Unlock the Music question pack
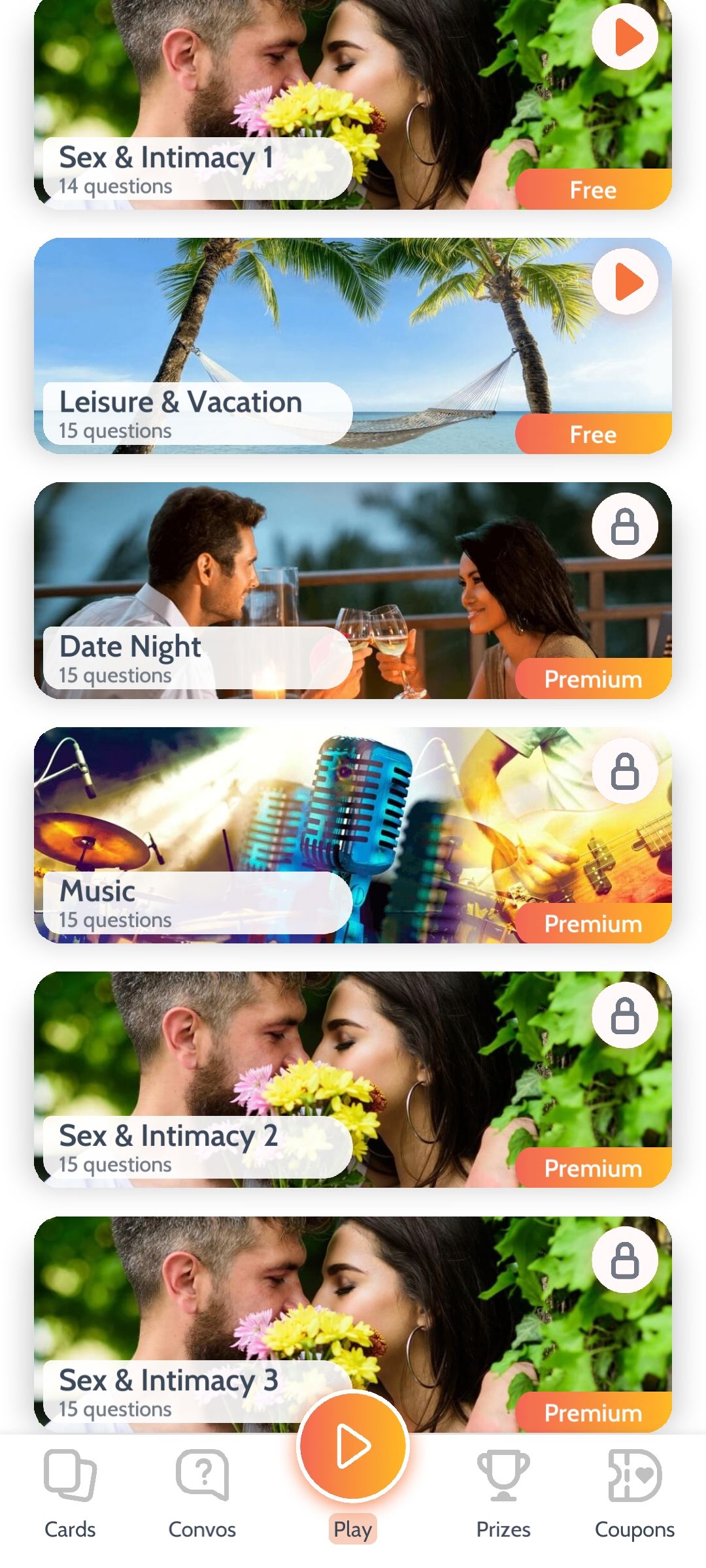 click(625, 771)
